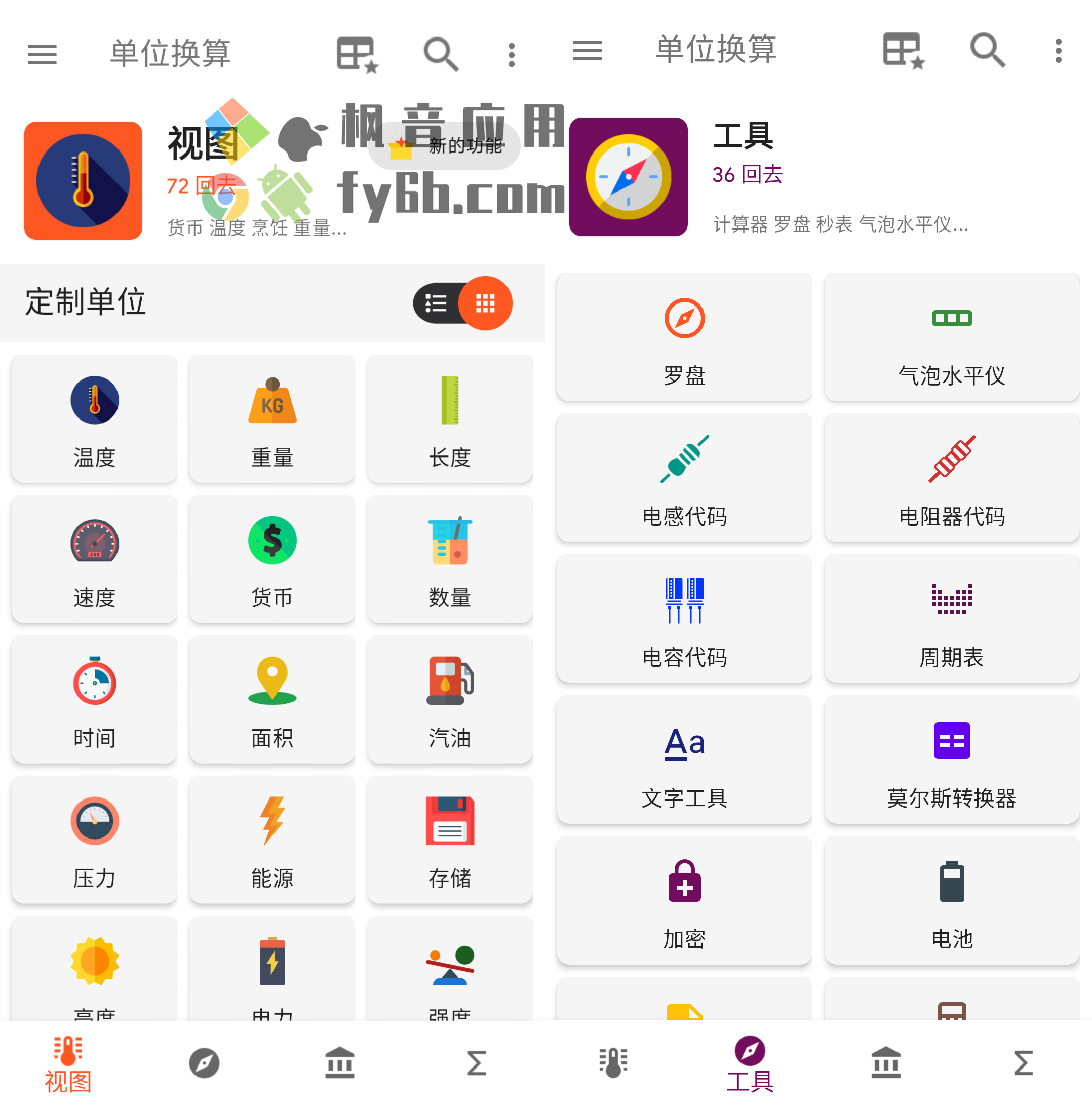Open the 温度 temperature converter
1092x1105 pixels.
pos(94,418)
